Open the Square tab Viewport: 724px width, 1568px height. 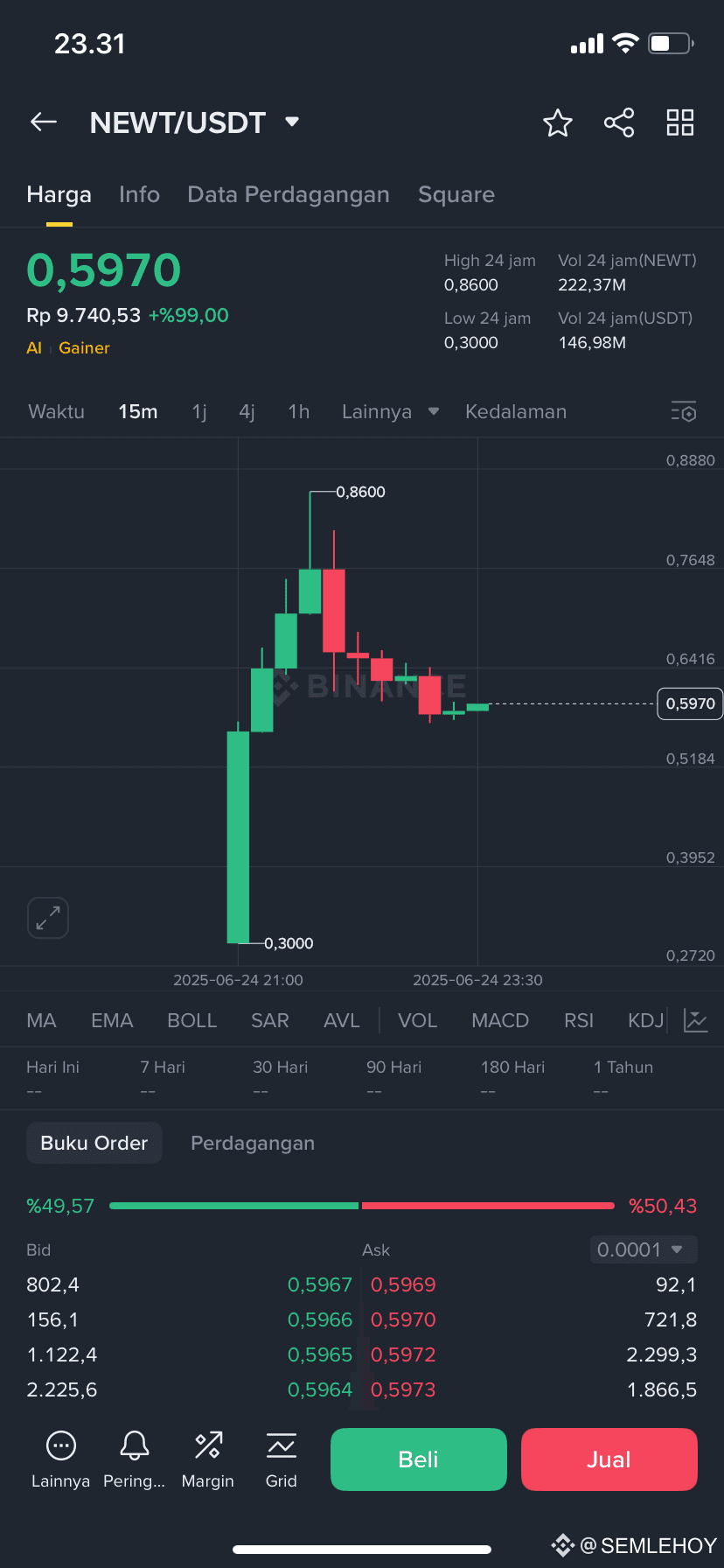pyautogui.click(x=456, y=194)
